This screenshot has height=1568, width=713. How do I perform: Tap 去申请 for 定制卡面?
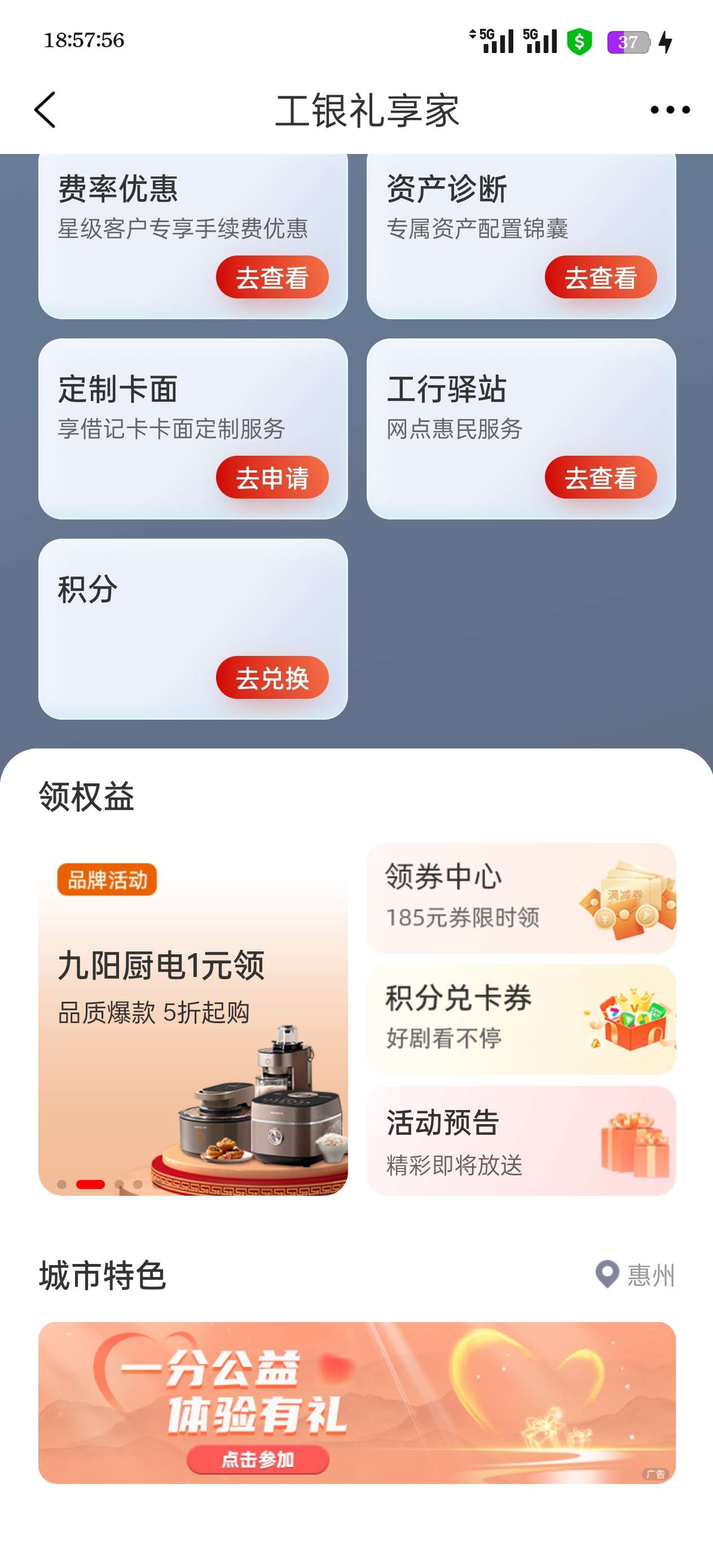271,477
